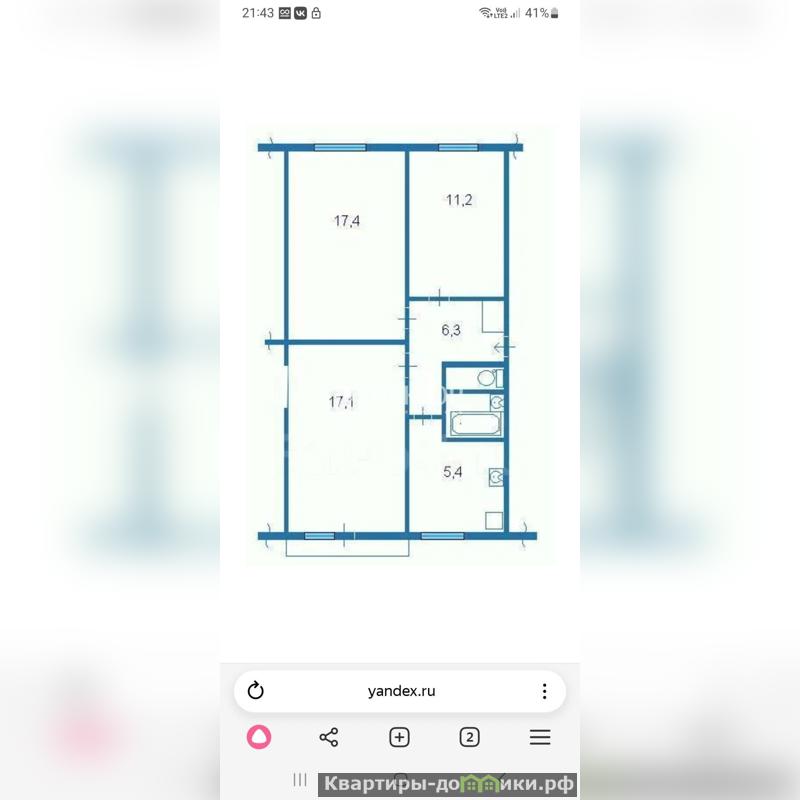Add a new tab
This screenshot has width=800, height=800.
tap(399, 738)
